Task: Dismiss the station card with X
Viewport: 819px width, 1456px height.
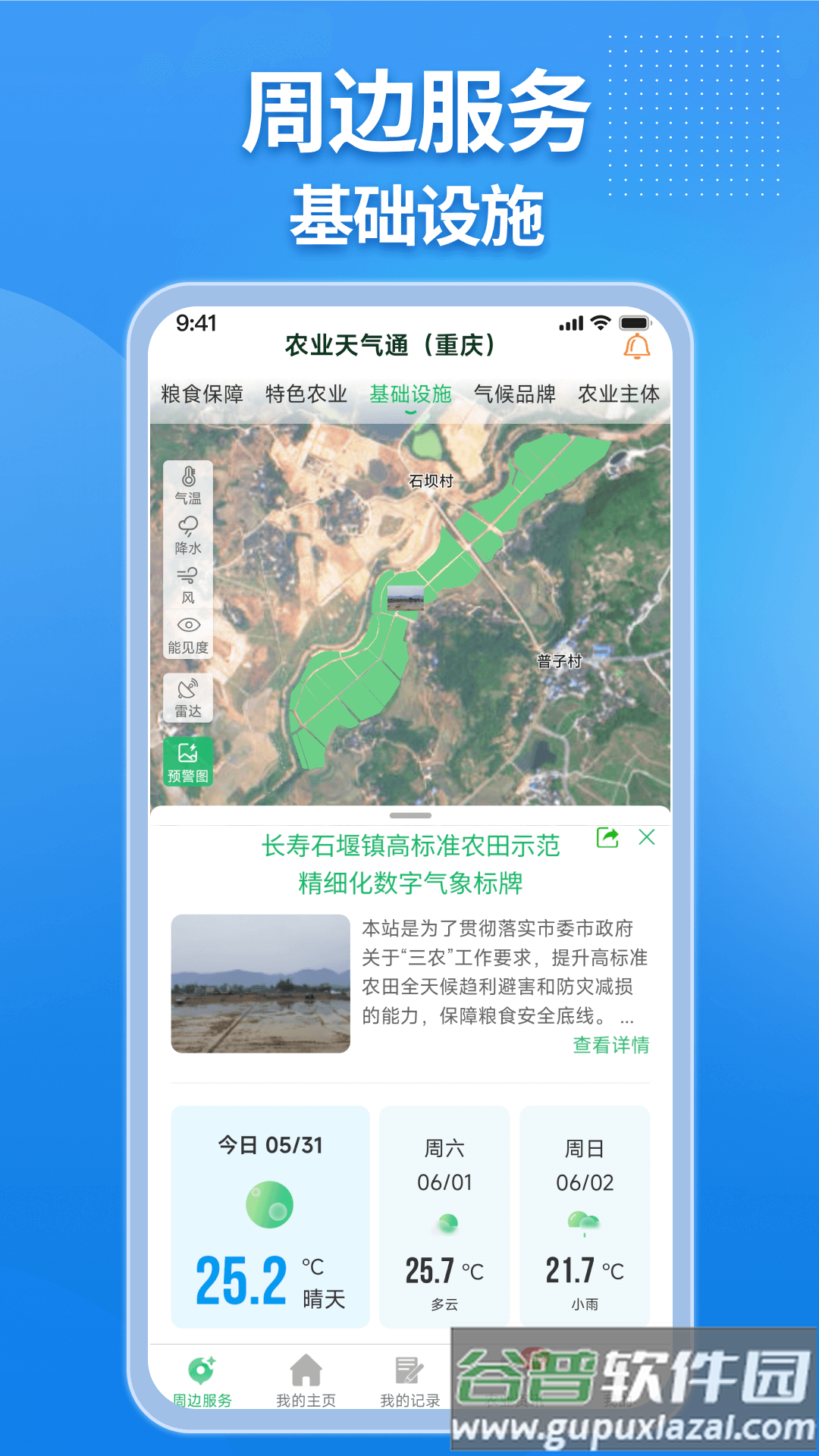Action: [646, 839]
